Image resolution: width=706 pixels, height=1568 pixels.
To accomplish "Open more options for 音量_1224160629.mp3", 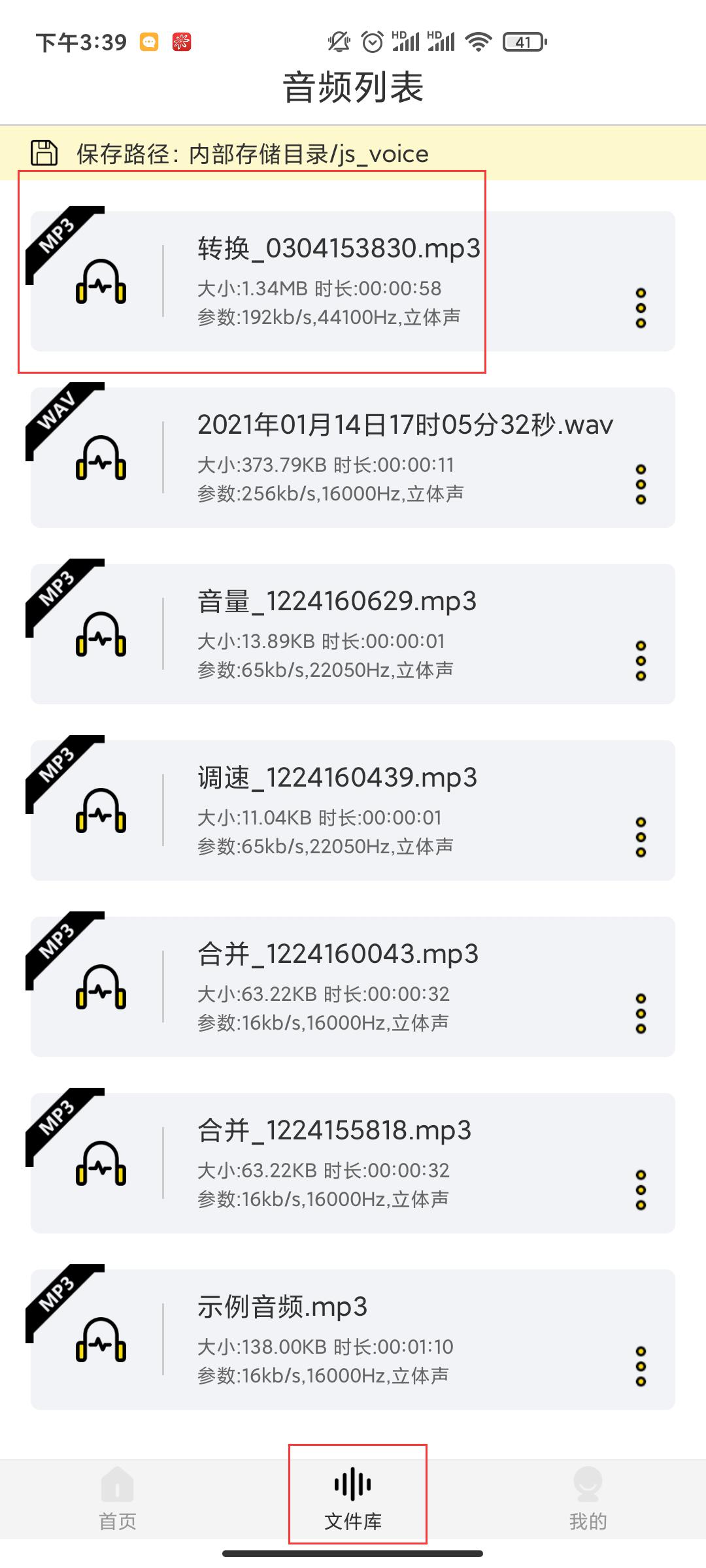I will (x=641, y=661).
